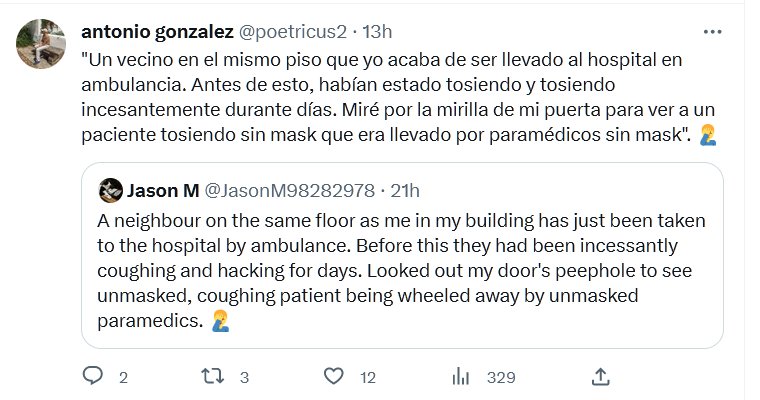This screenshot has width=760, height=400.
Task: Share this tweet
Action: 600,377
